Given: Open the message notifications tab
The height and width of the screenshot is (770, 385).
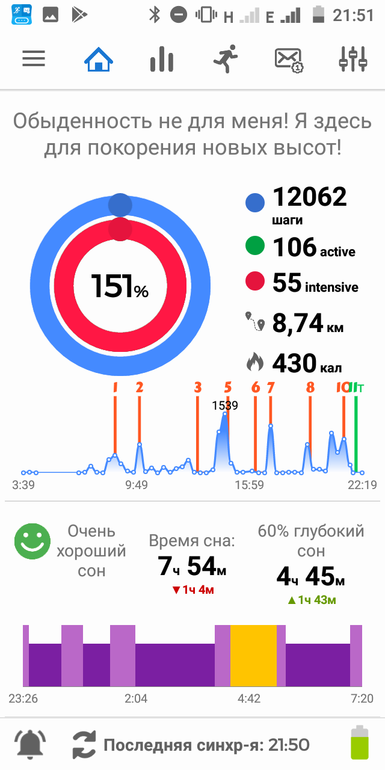Looking at the screenshot, I should click(x=289, y=60).
